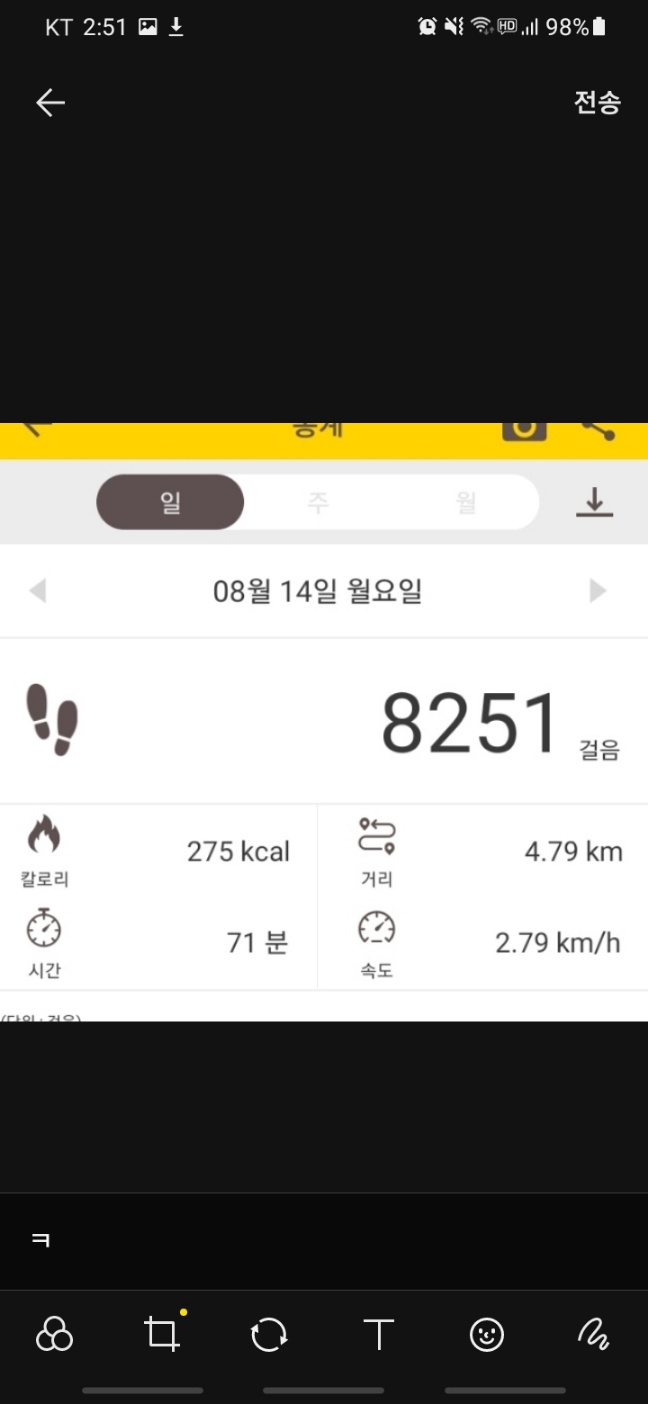Go back from the photo editor
The width and height of the screenshot is (648, 1404).
[50, 102]
